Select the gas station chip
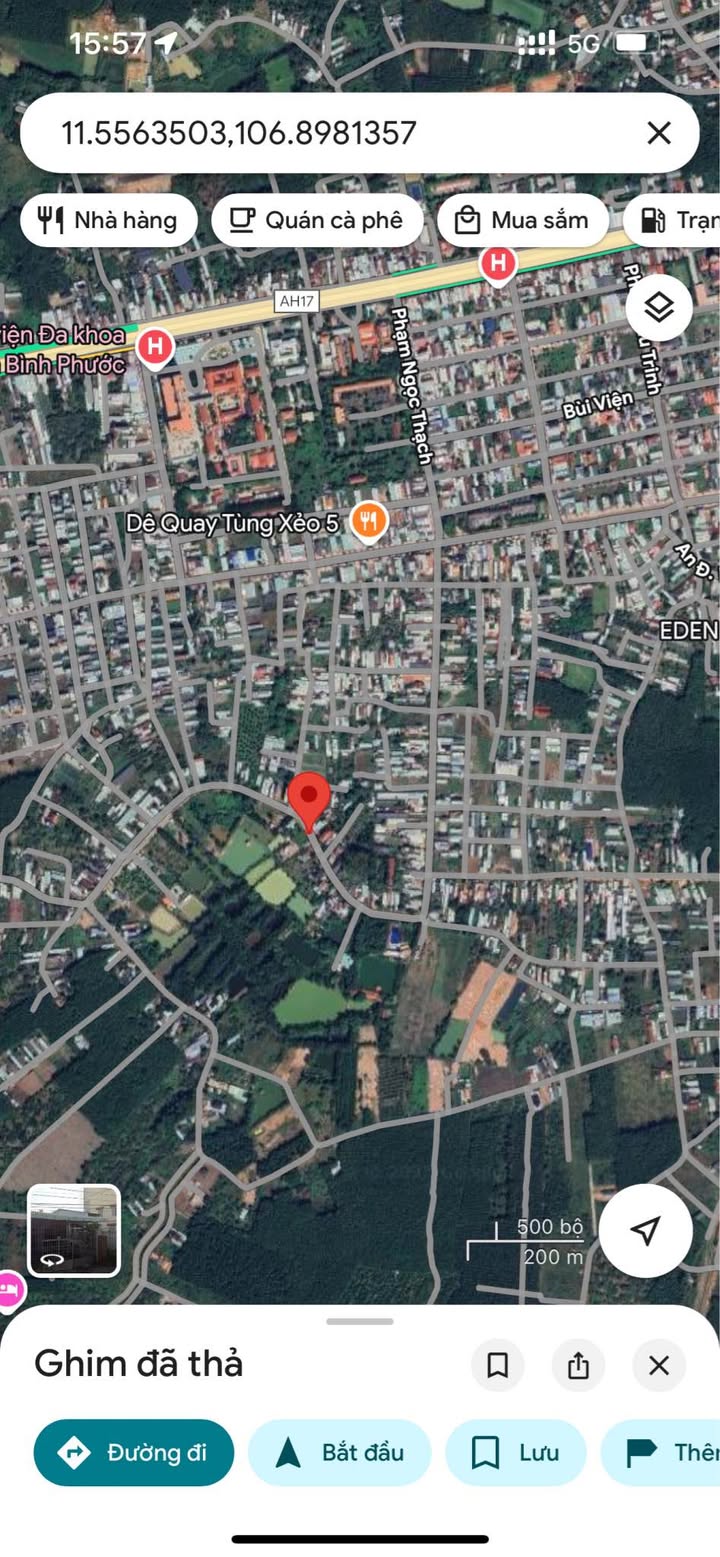Screen dimensions: 720x1557 (672, 220)
